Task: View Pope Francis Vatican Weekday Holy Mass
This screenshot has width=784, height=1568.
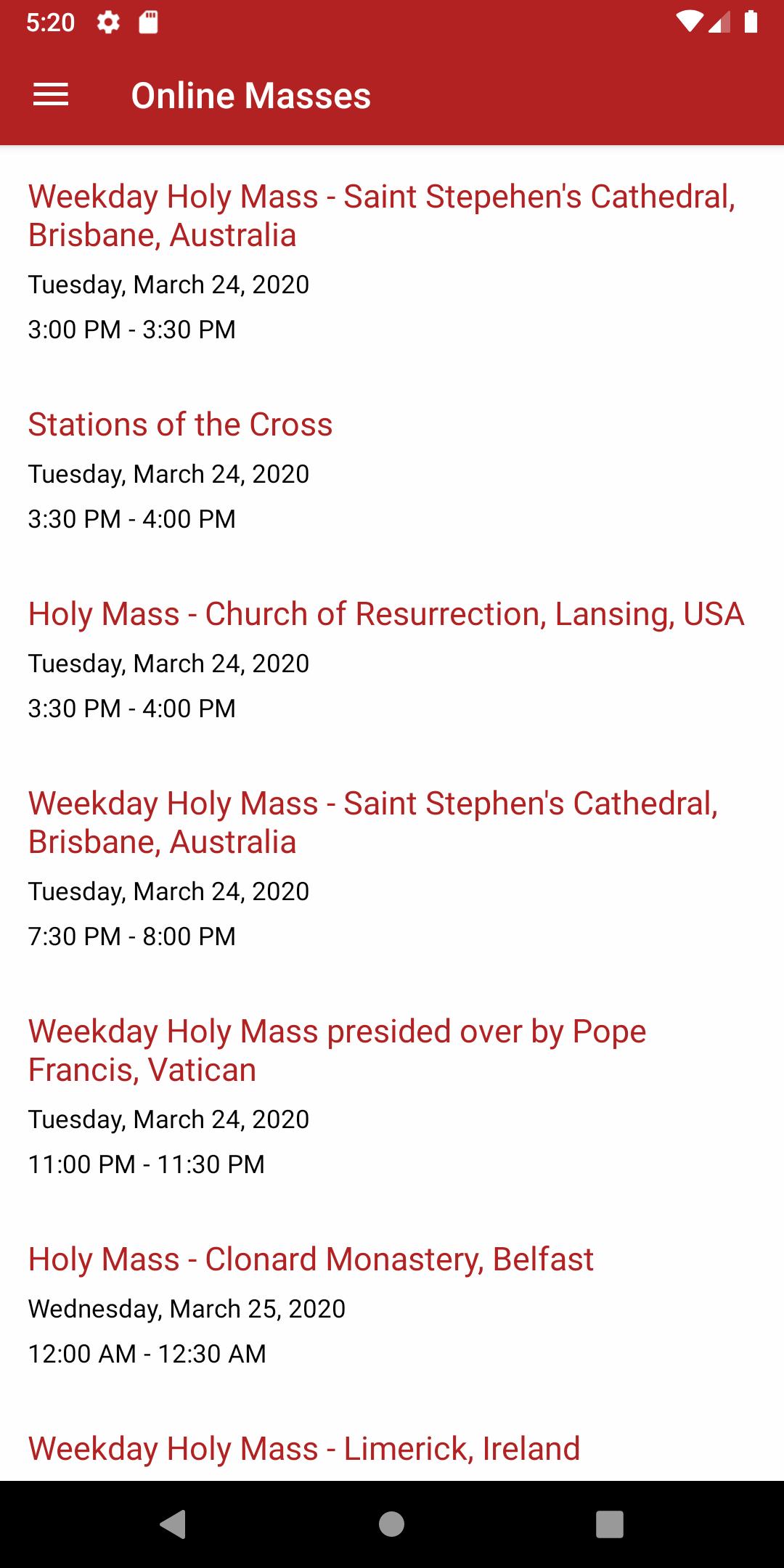Action: pos(337,1050)
